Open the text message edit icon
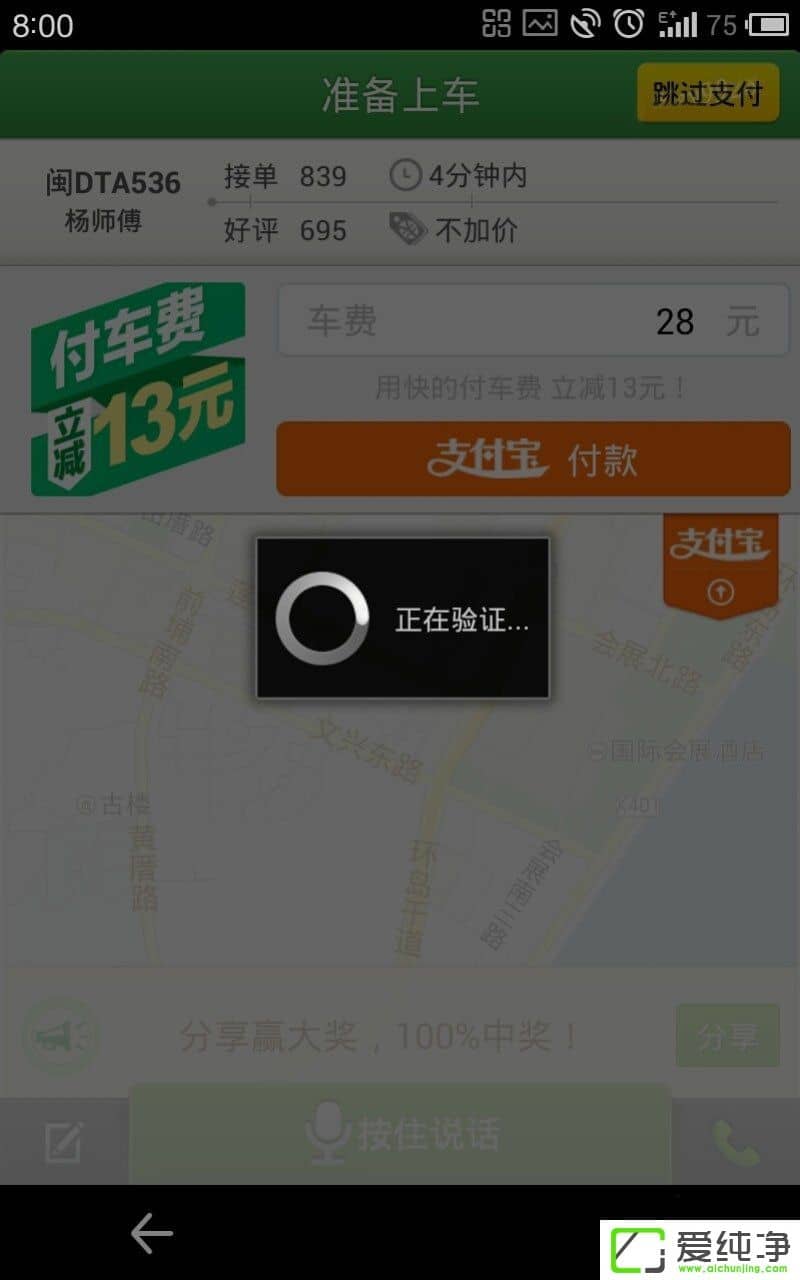This screenshot has height=1280, width=800. (x=64, y=1141)
